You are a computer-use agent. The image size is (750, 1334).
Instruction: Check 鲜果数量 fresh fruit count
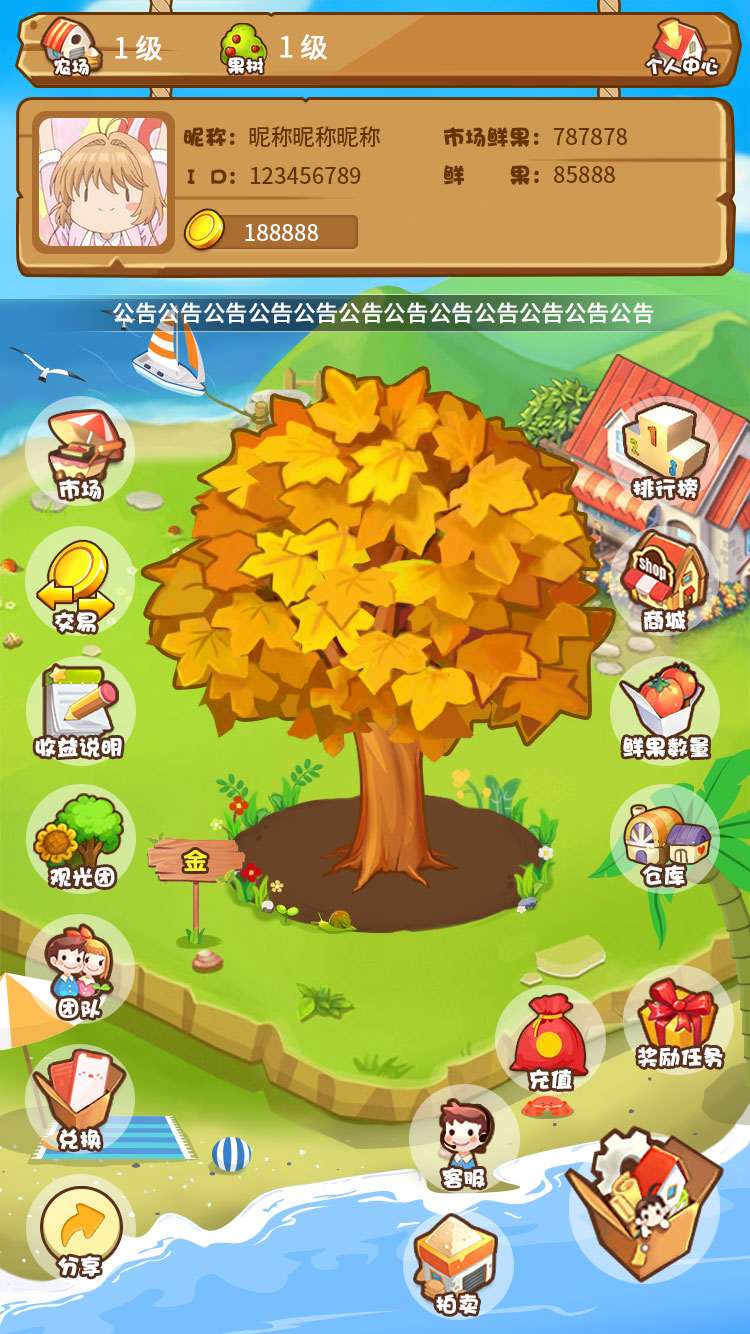[665, 710]
